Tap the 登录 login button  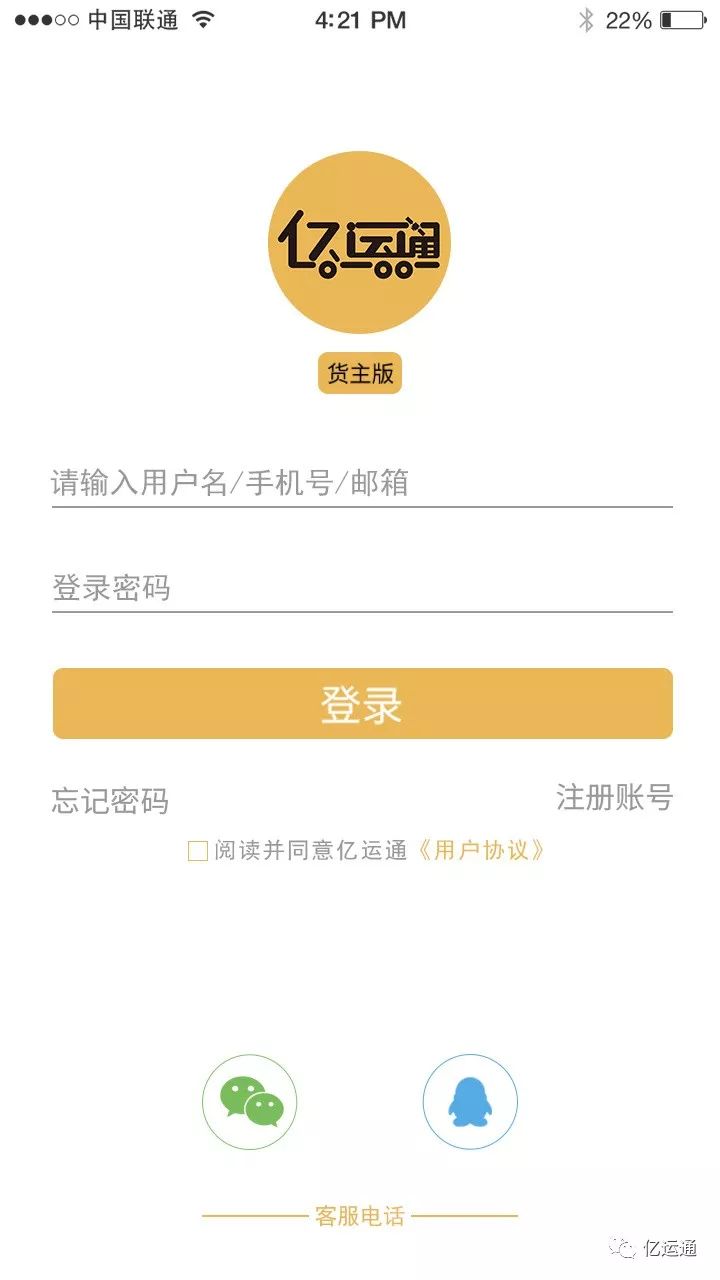[362, 704]
